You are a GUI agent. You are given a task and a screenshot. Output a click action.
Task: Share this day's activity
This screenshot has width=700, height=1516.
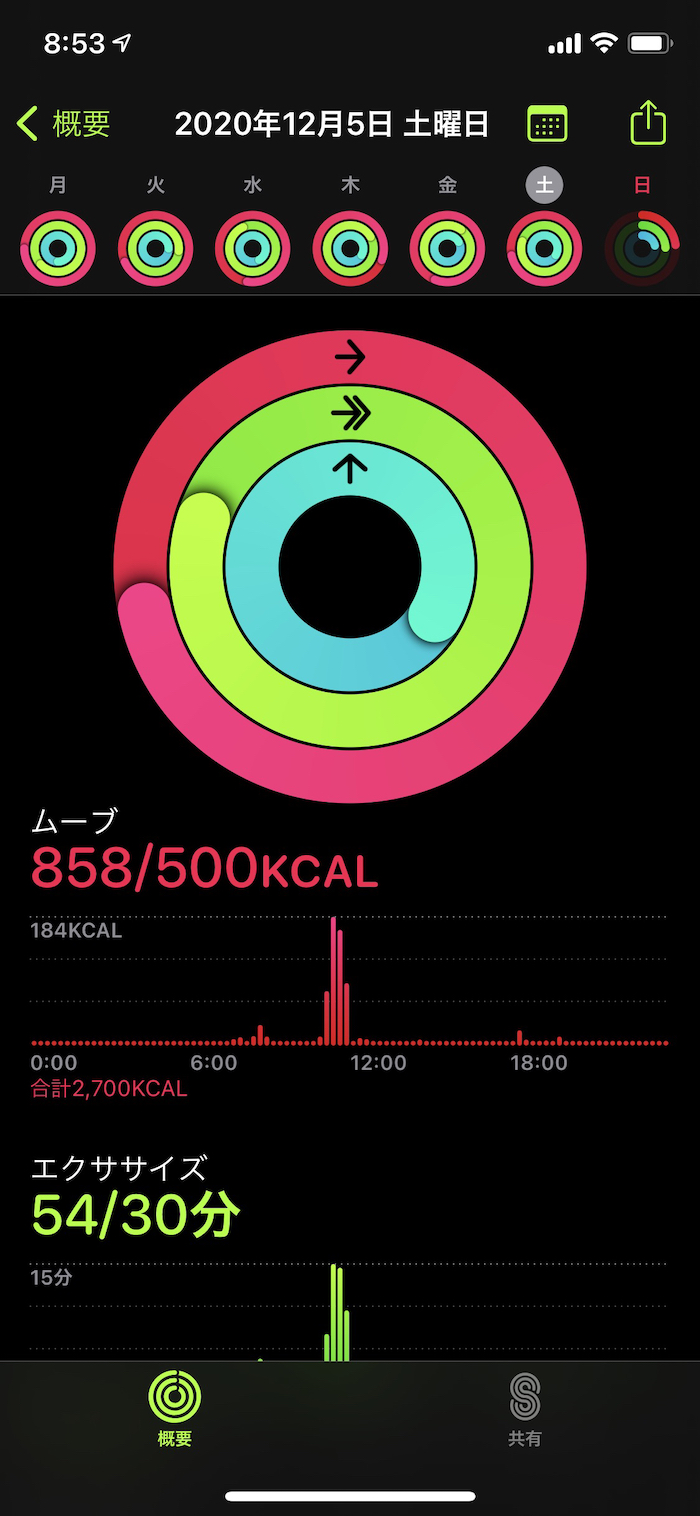pos(648,124)
